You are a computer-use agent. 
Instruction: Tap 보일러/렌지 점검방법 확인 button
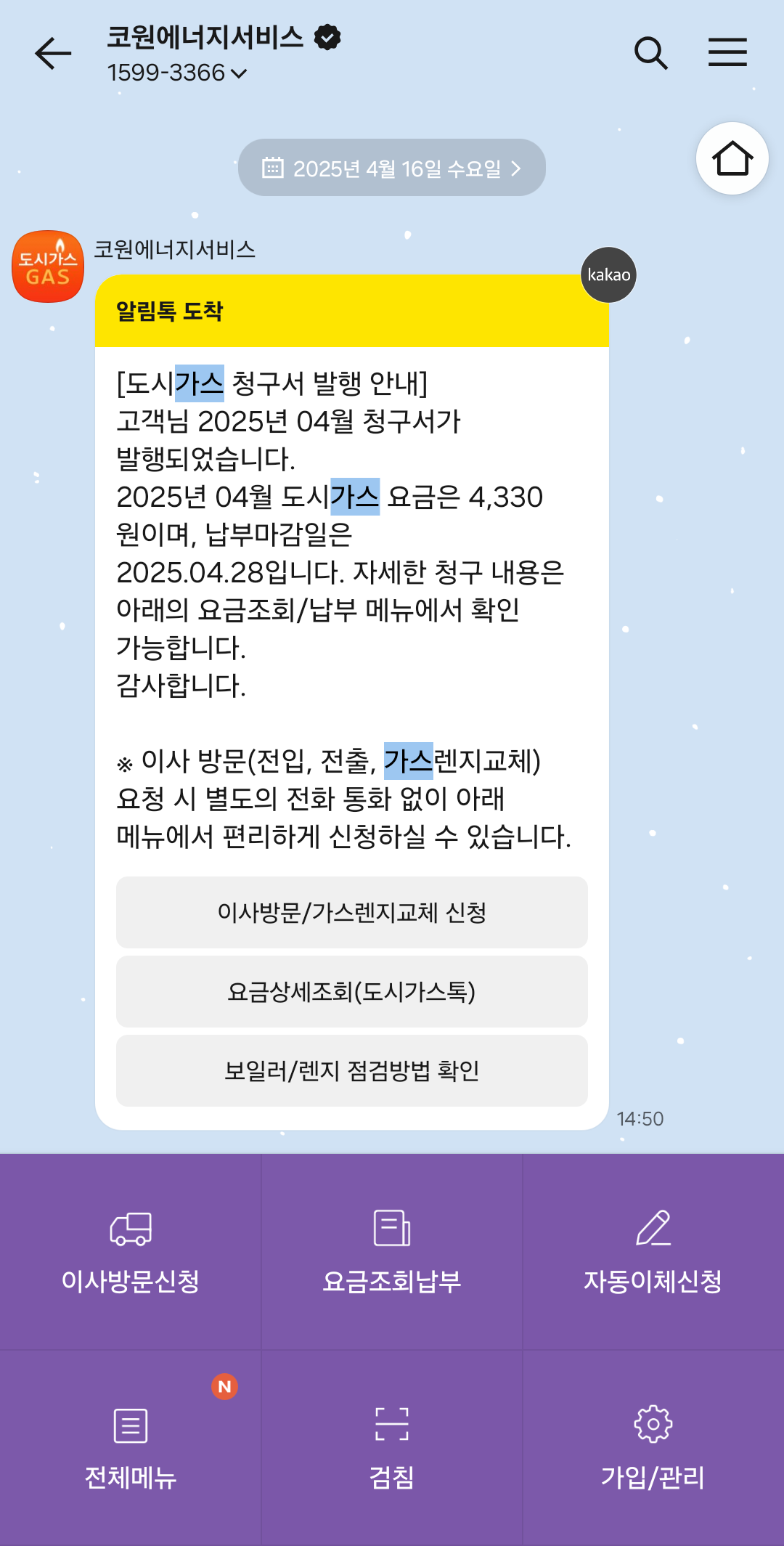click(x=351, y=1070)
